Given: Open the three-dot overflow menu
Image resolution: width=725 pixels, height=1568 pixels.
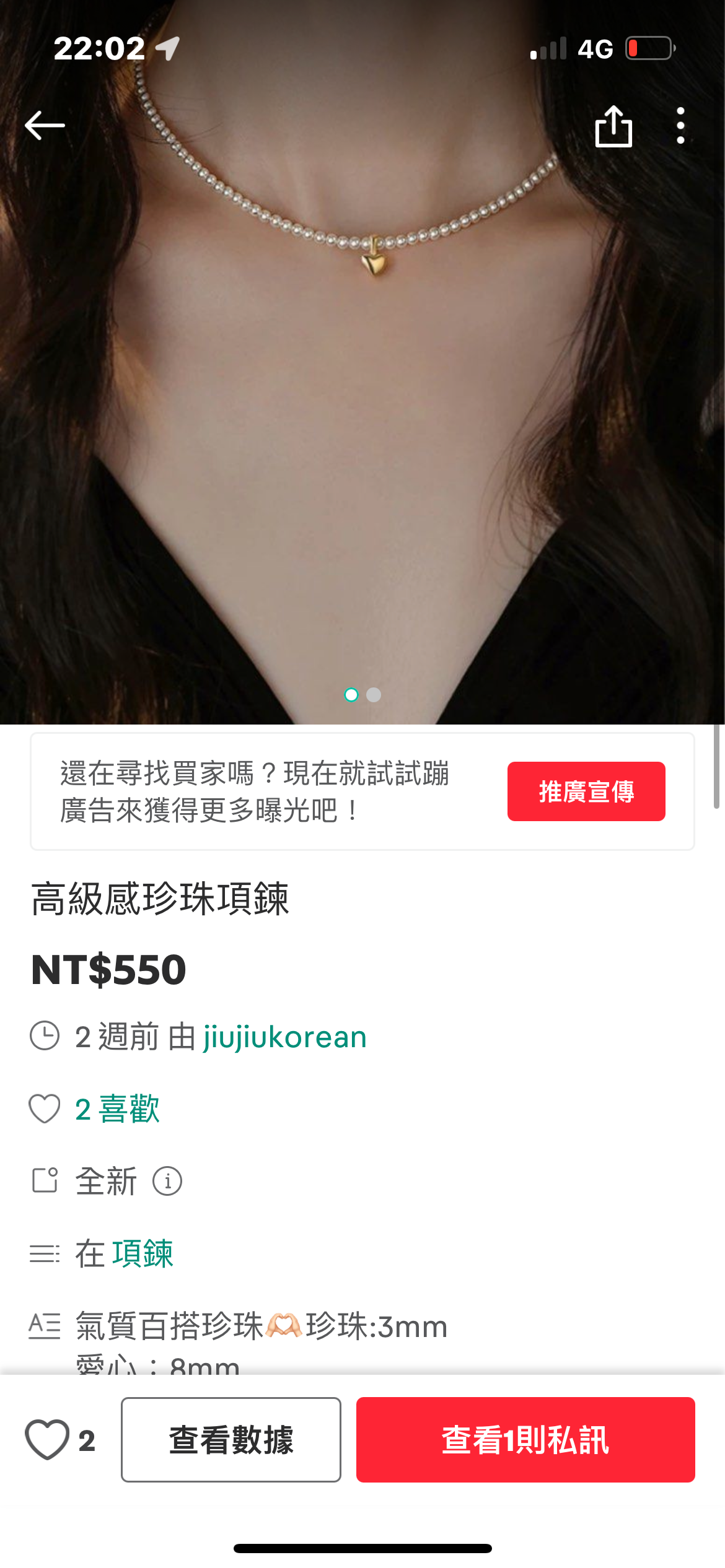Looking at the screenshot, I should point(680,126).
